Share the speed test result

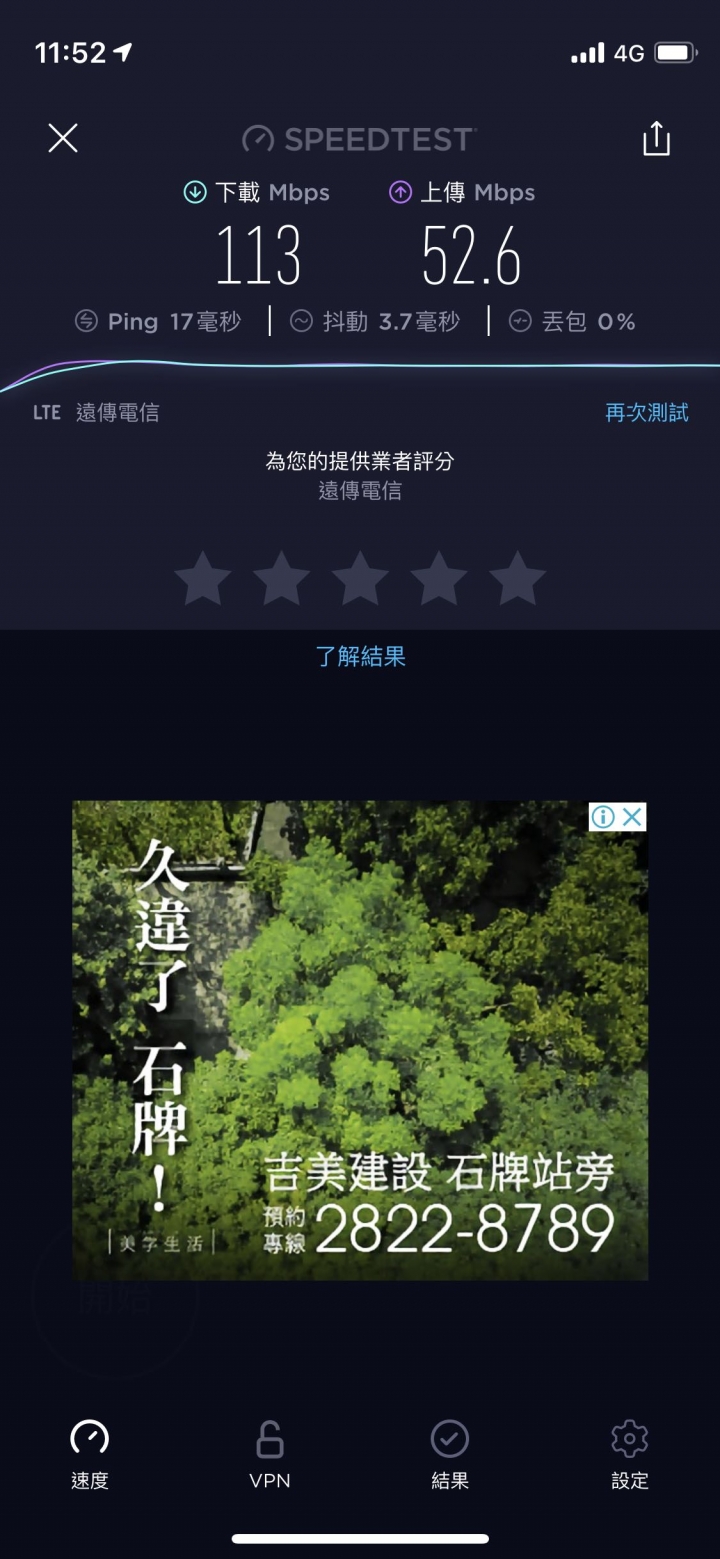tap(656, 139)
